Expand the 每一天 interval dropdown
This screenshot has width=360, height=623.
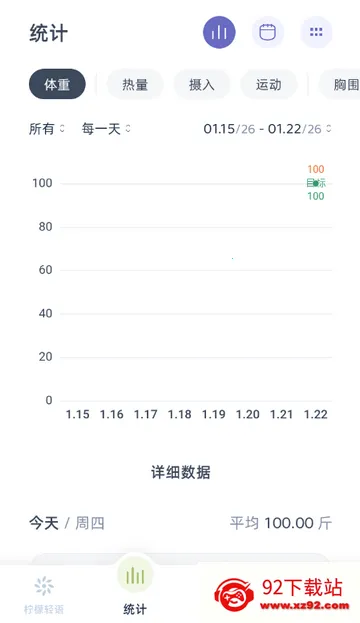coord(106,129)
